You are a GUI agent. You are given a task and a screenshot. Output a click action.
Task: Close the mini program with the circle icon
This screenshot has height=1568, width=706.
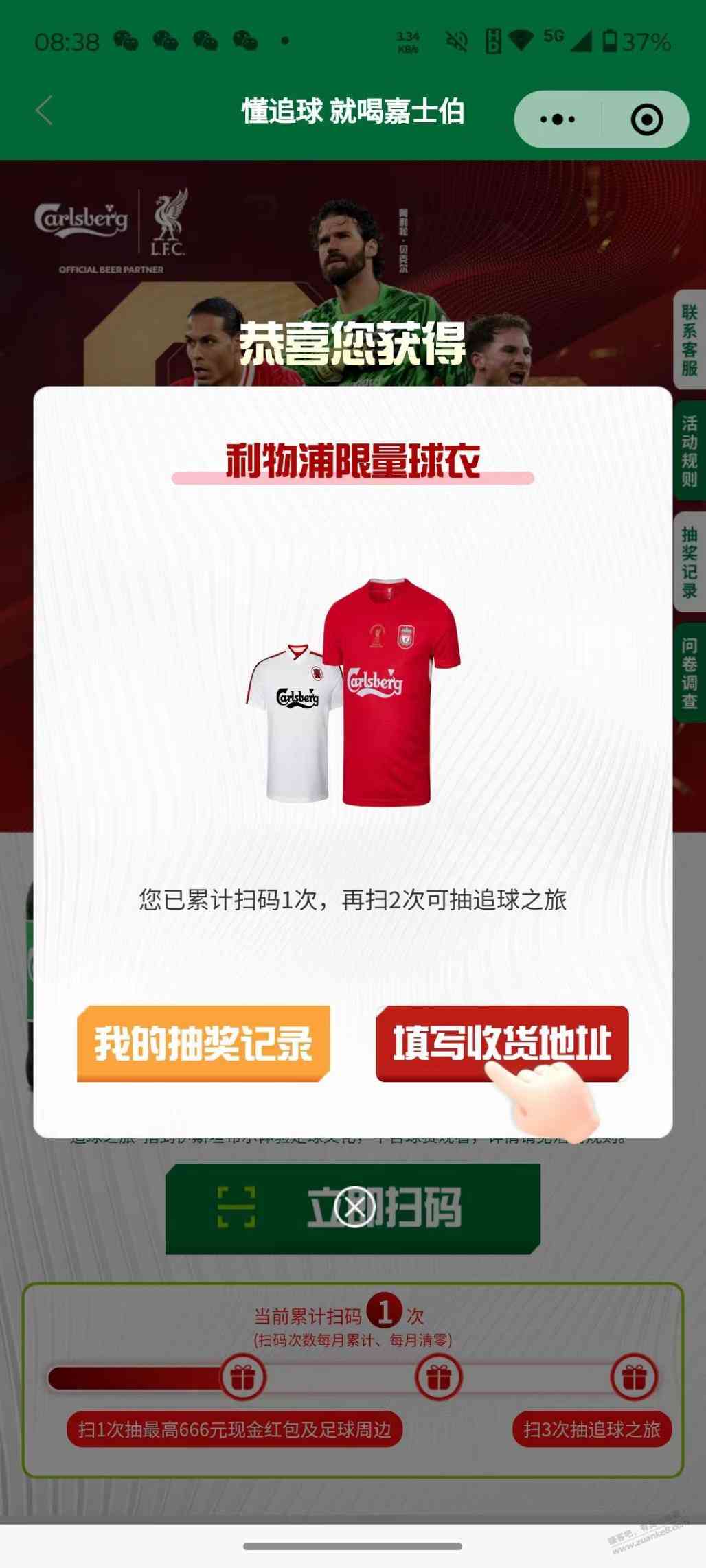(646, 119)
